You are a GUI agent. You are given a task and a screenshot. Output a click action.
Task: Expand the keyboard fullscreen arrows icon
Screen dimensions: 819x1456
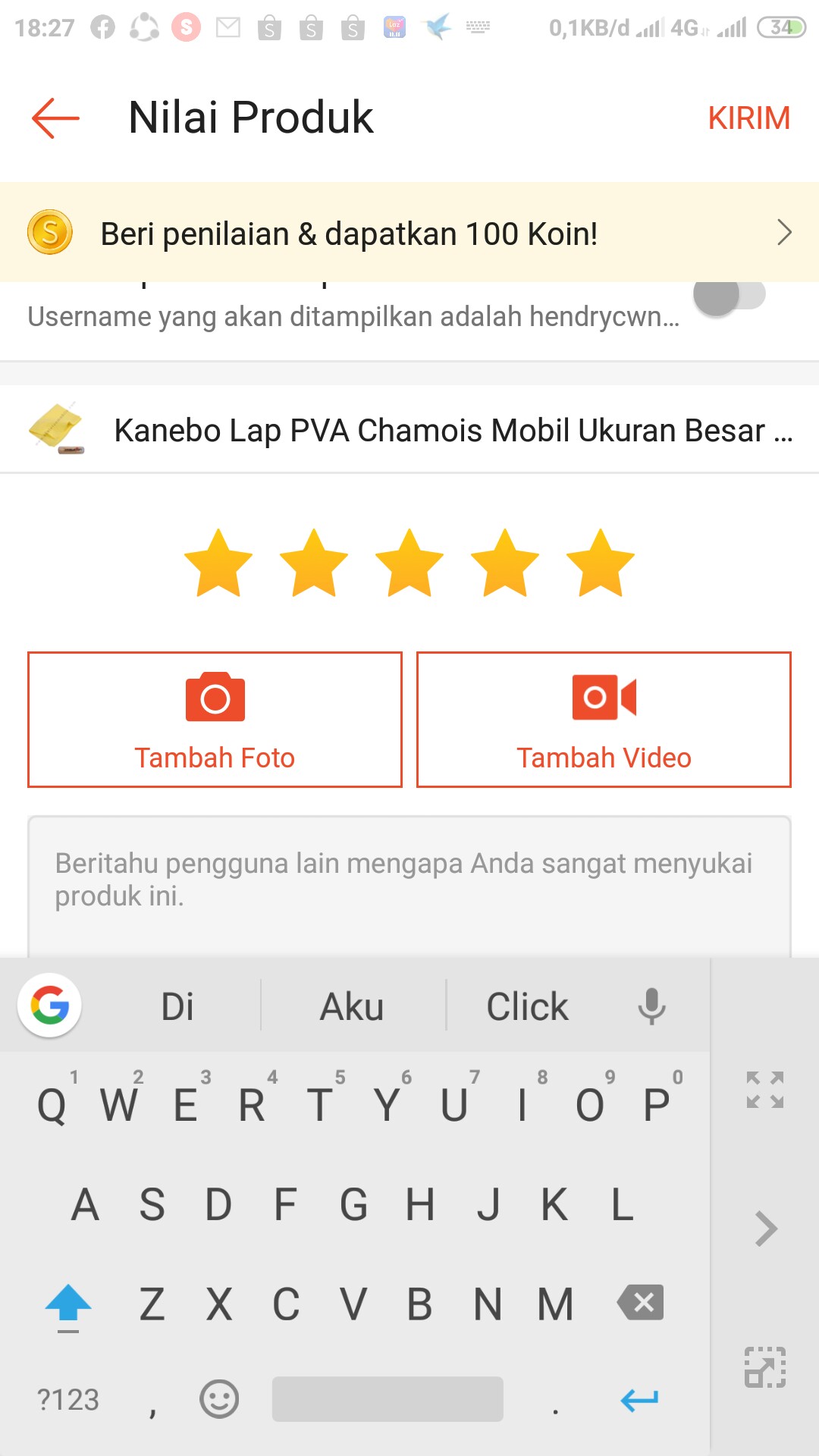pos(764,1090)
